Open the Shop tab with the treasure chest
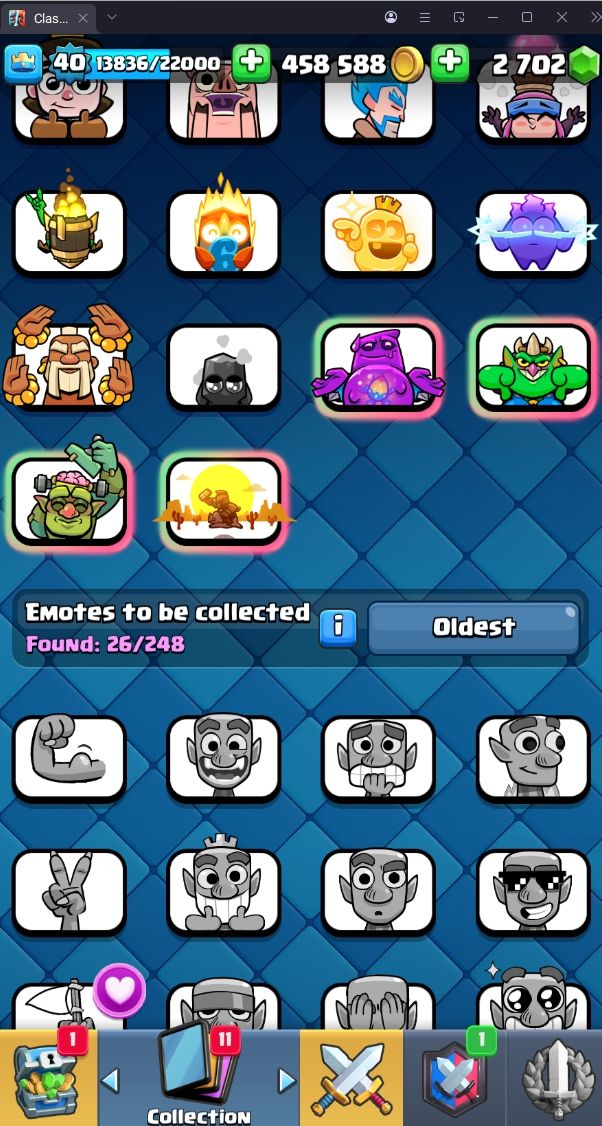Viewport: 602px width, 1126px height. [48, 1077]
